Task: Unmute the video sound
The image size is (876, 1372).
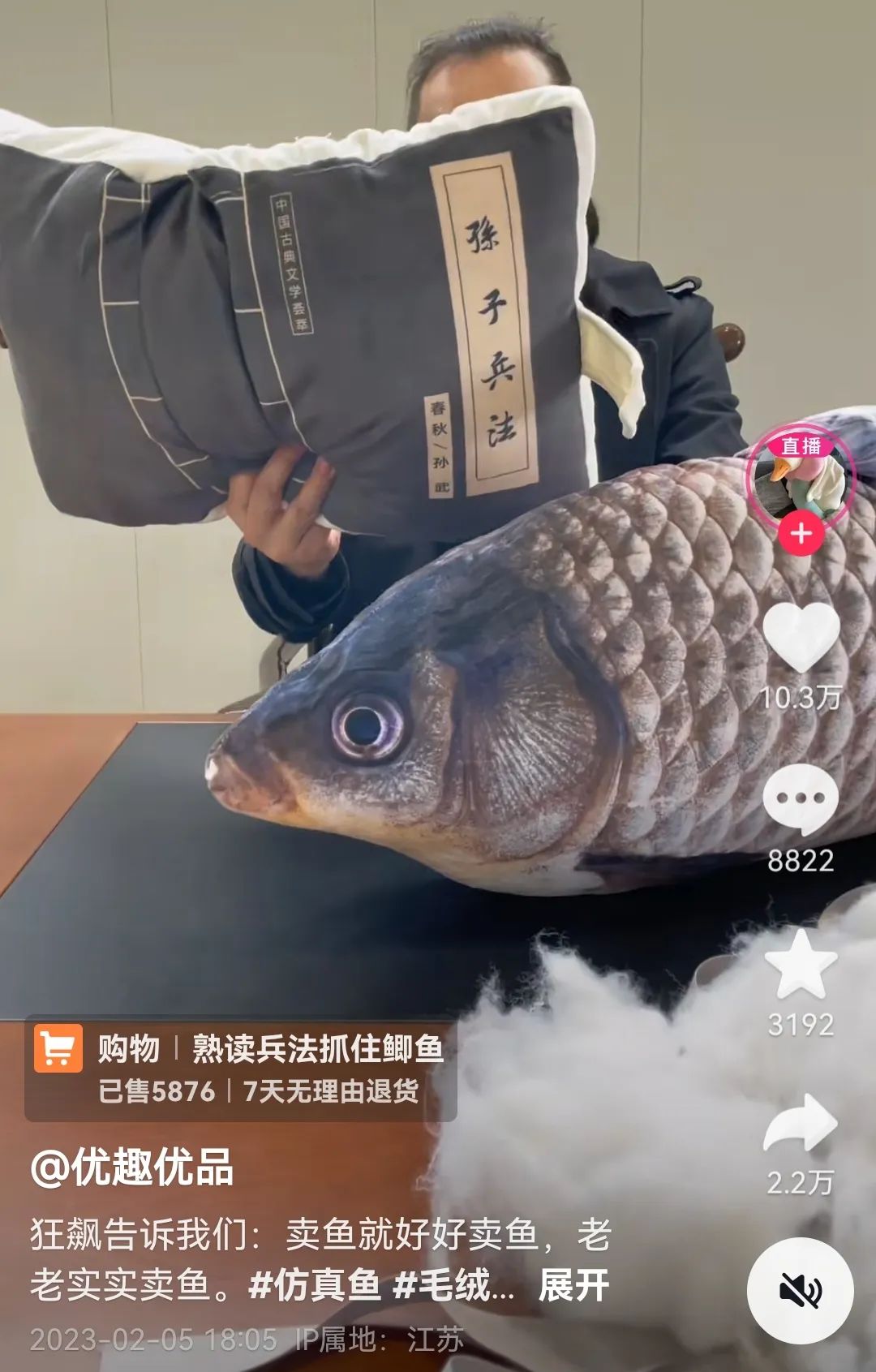Action: pos(800,1290)
